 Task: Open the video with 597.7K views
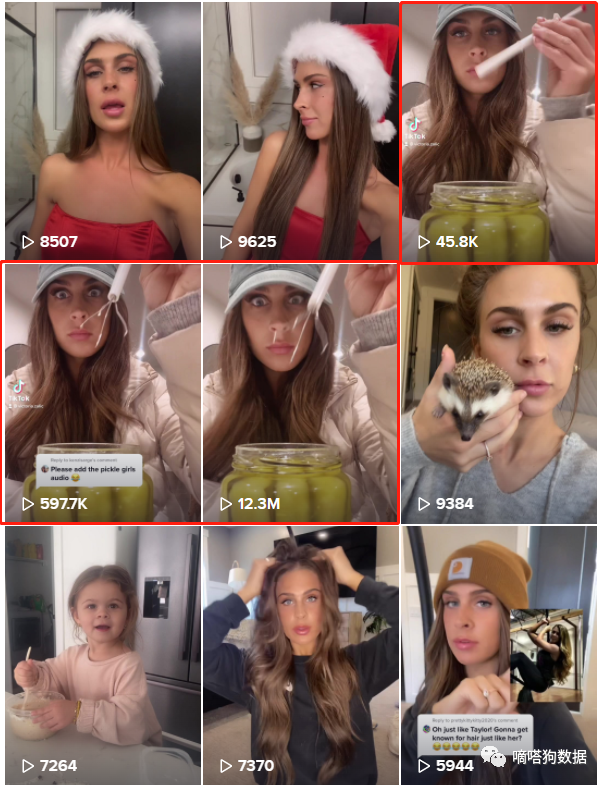coord(102,392)
